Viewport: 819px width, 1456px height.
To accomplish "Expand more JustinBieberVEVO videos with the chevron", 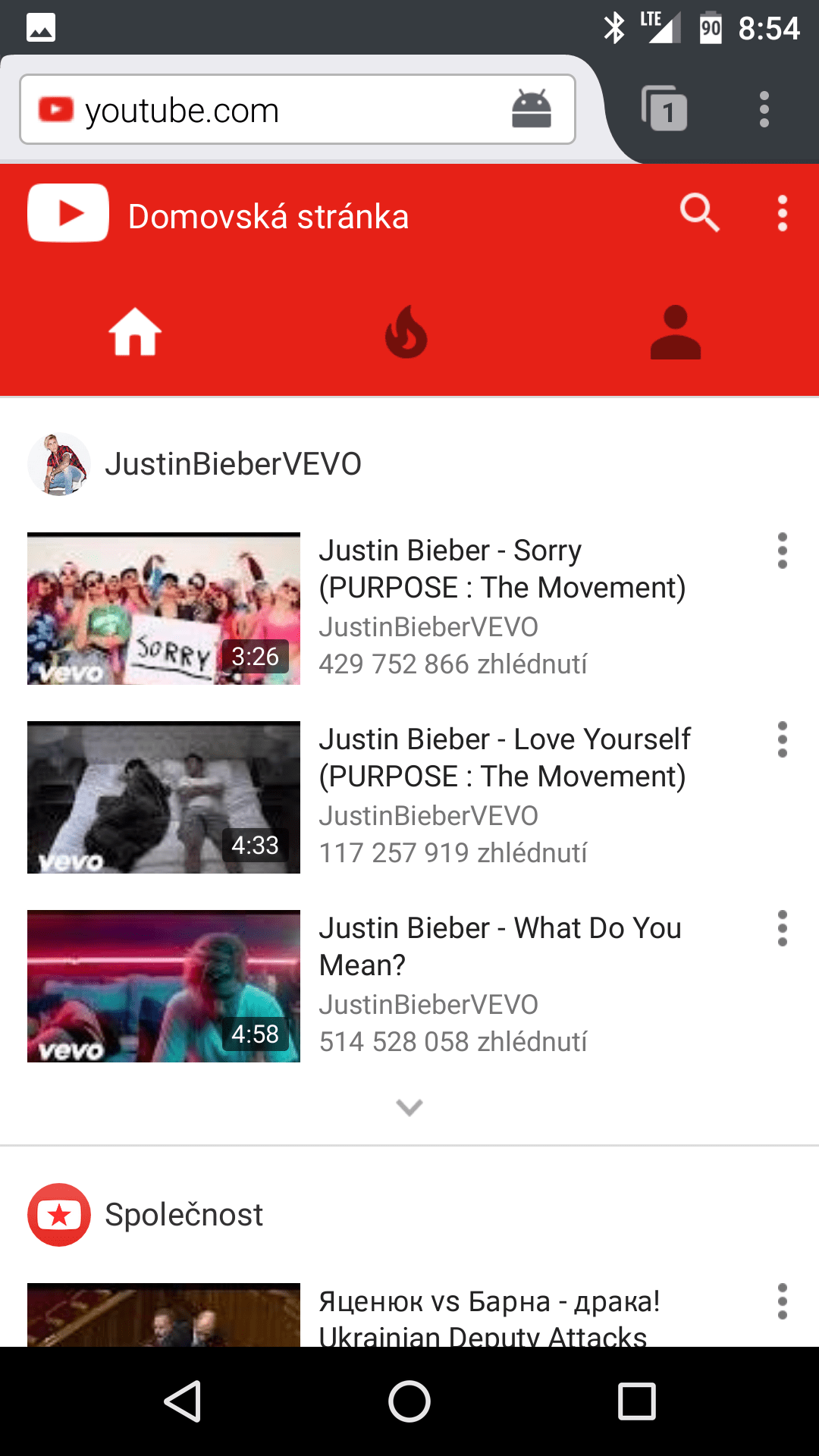I will coord(409,1107).
